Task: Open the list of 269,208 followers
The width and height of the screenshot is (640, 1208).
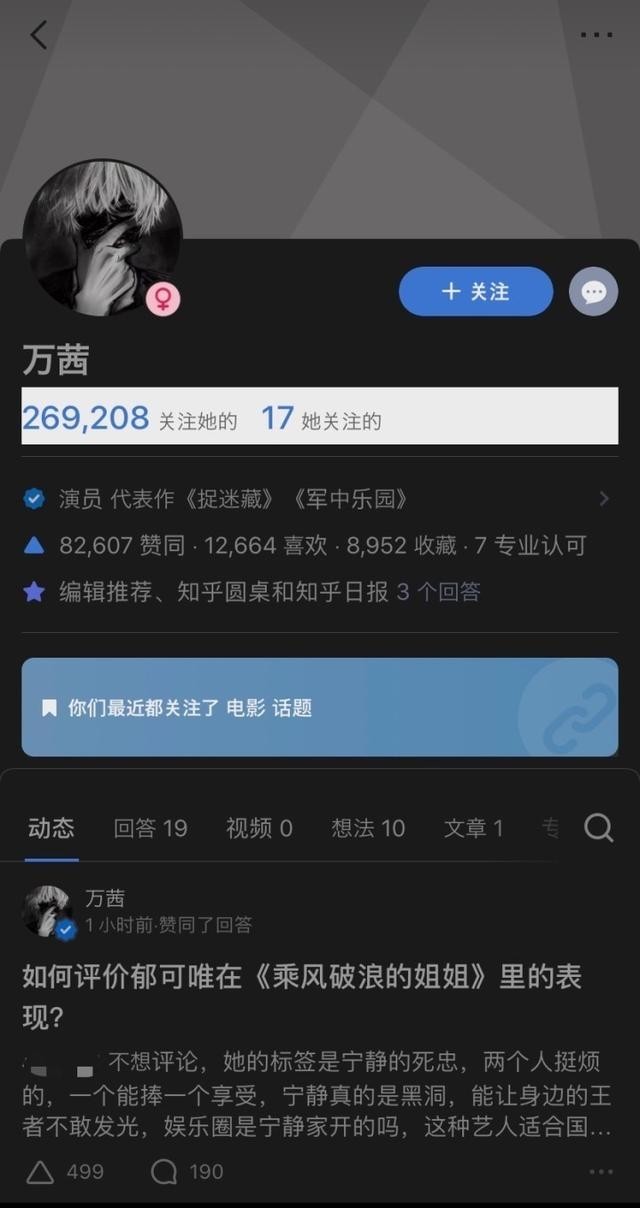Action: click(130, 418)
